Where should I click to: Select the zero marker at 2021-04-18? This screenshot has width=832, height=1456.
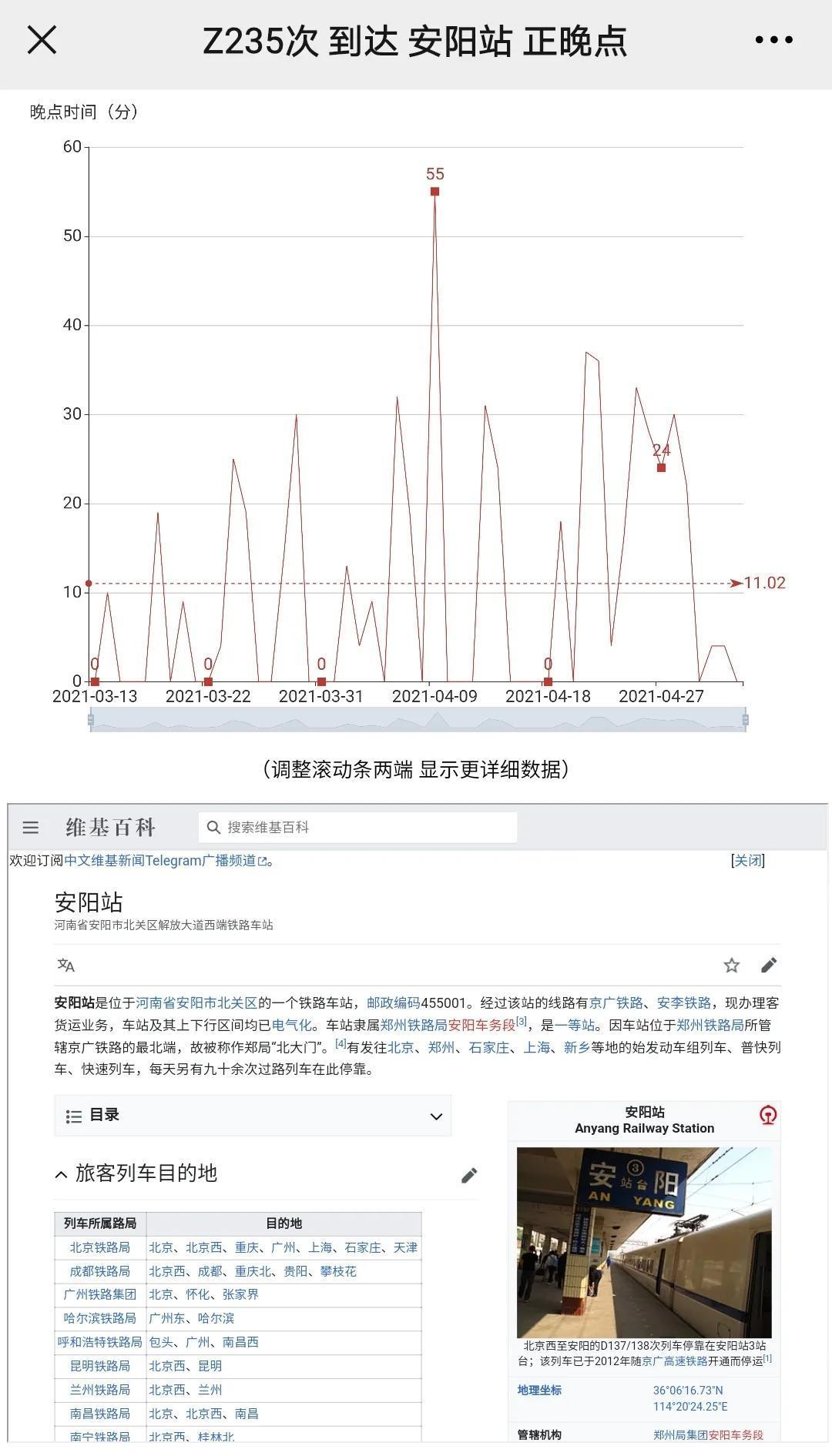coord(548,681)
